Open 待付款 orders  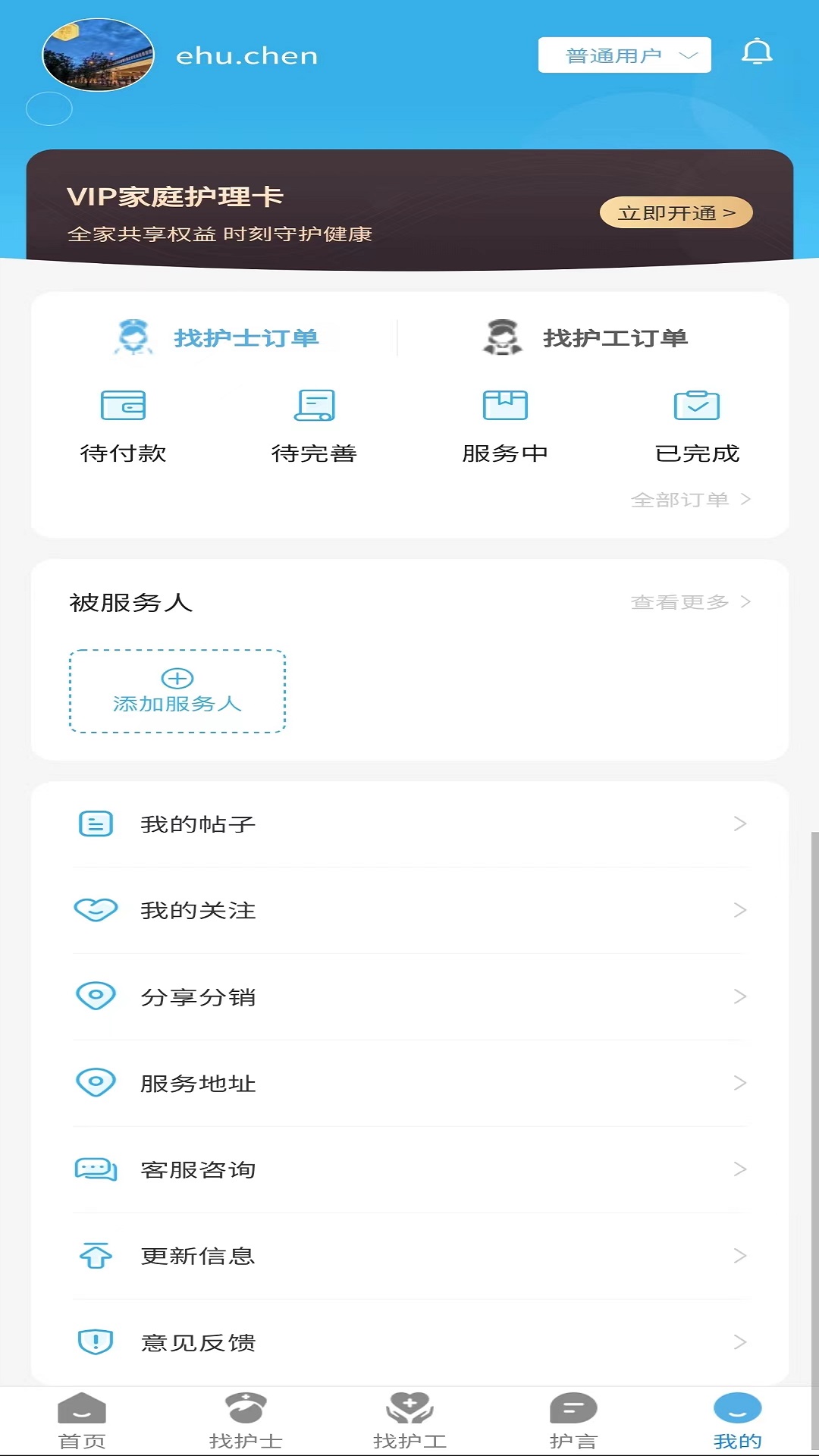[x=123, y=425]
